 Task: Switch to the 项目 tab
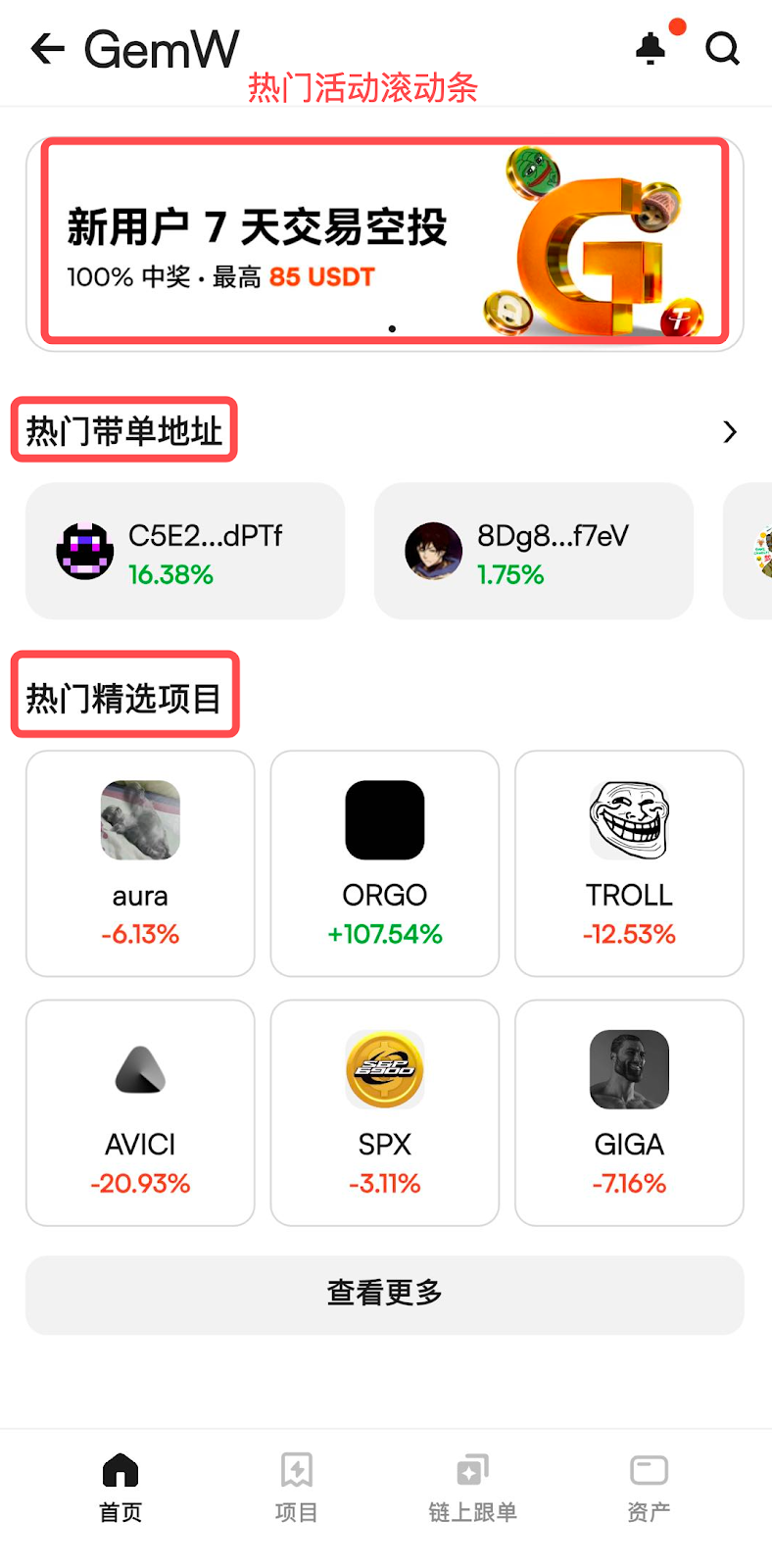point(296,1487)
